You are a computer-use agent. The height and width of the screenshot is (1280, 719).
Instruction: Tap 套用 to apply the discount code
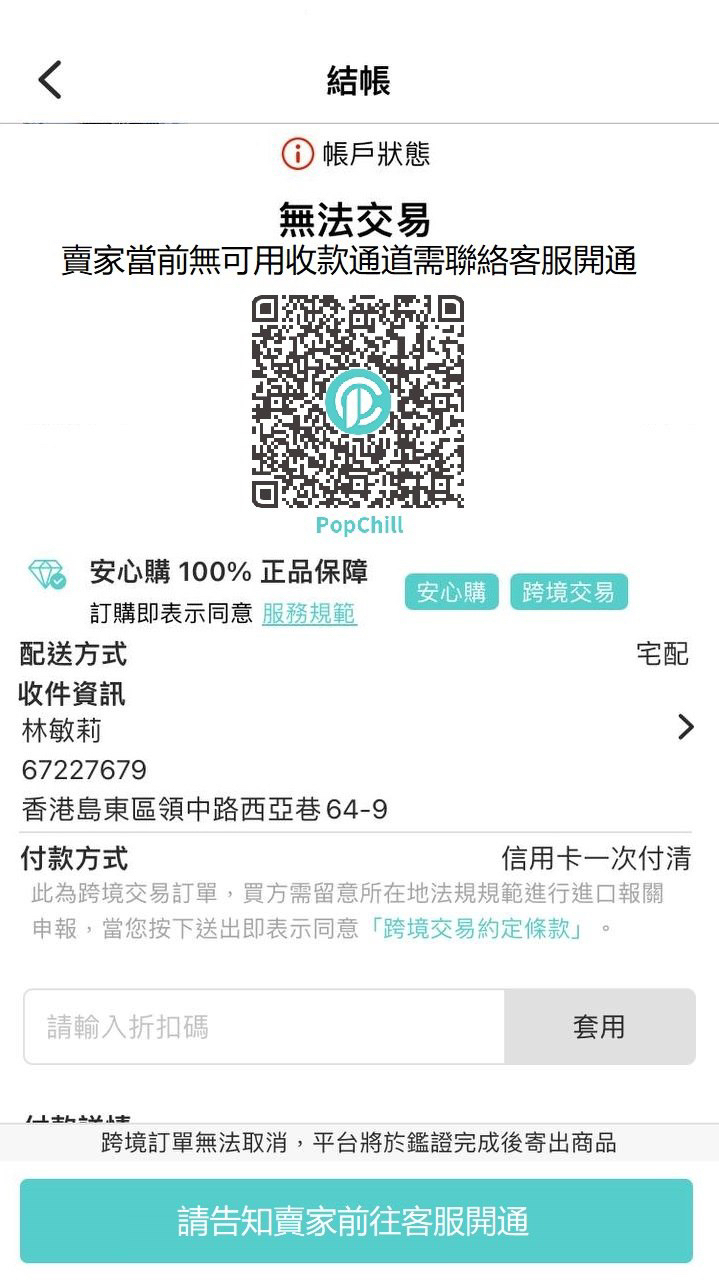599,1027
